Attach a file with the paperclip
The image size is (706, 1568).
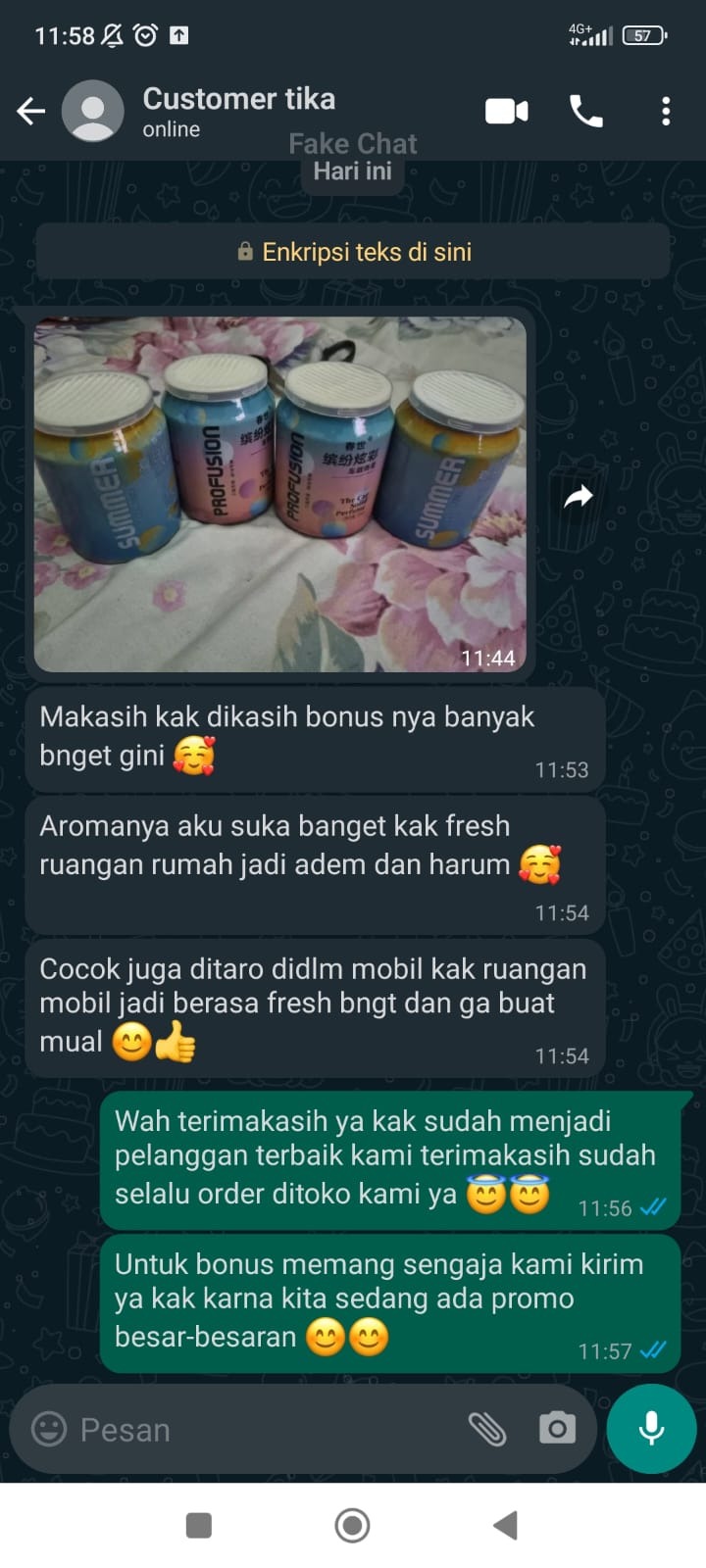pos(487,1429)
